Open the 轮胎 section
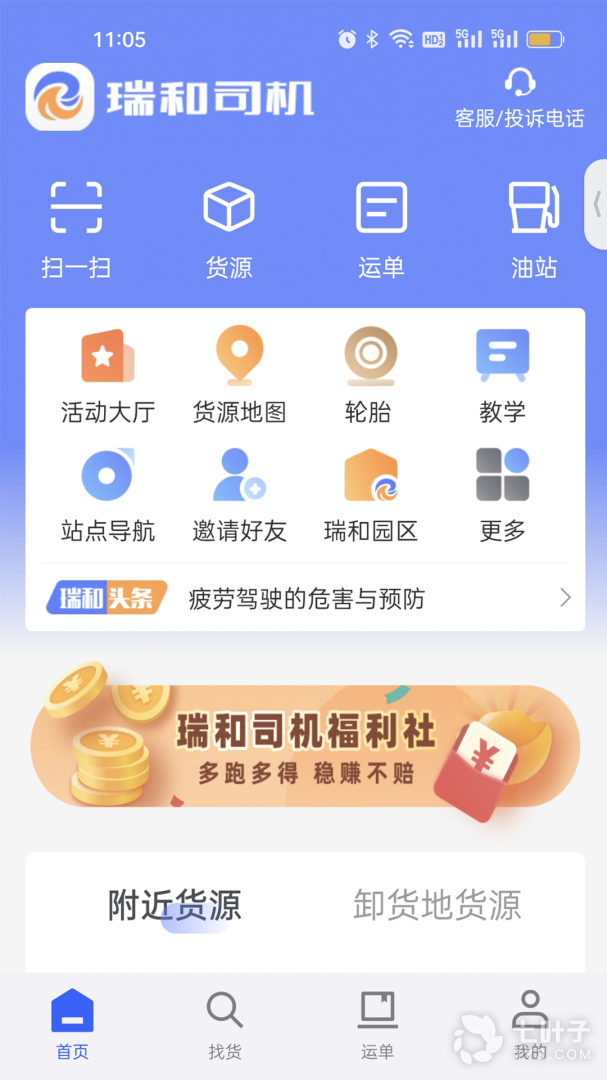The width and height of the screenshot is (607, 1080). [x=369, y=376]
